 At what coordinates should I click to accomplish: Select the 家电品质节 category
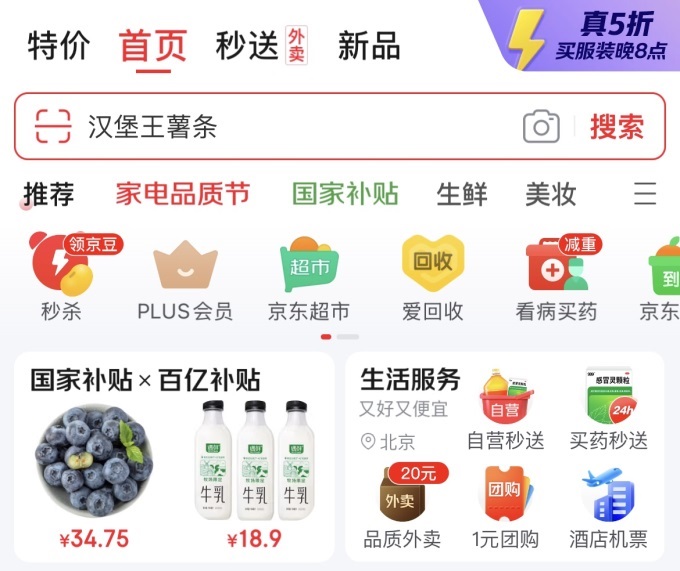tap(182, 193)
